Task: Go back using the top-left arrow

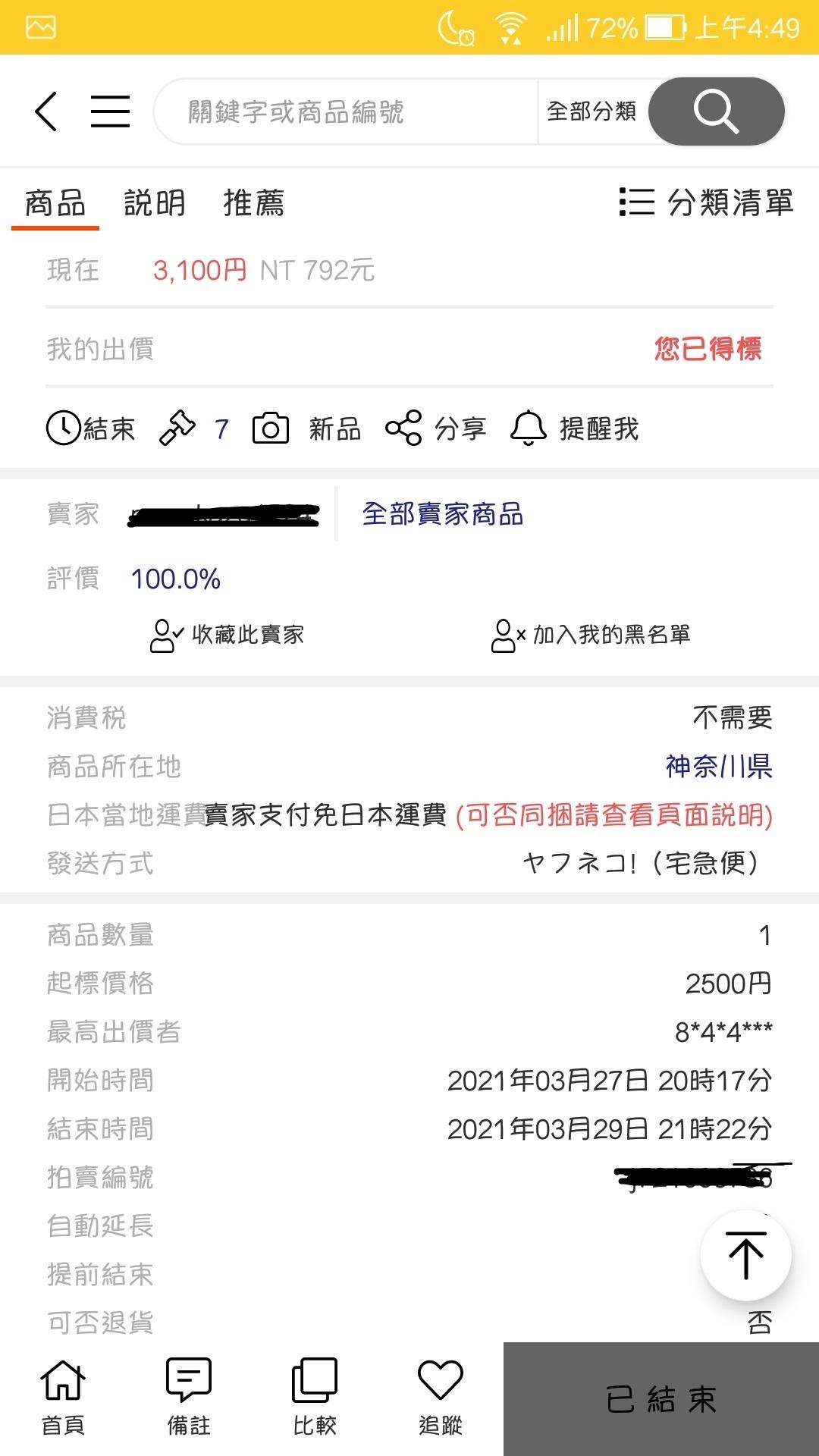Action: point(46,111)
